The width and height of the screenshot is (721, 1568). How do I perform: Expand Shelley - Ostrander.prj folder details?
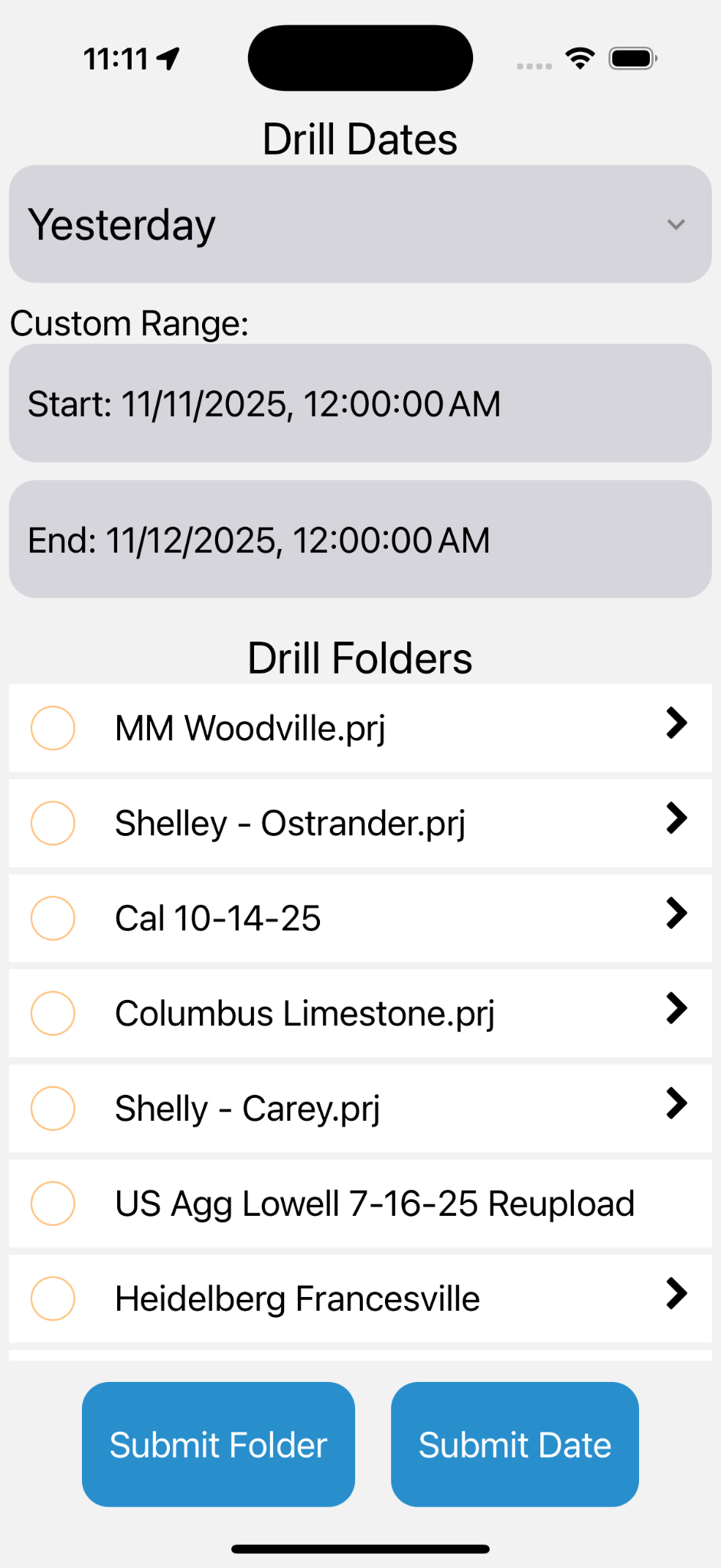coord(677,818)
